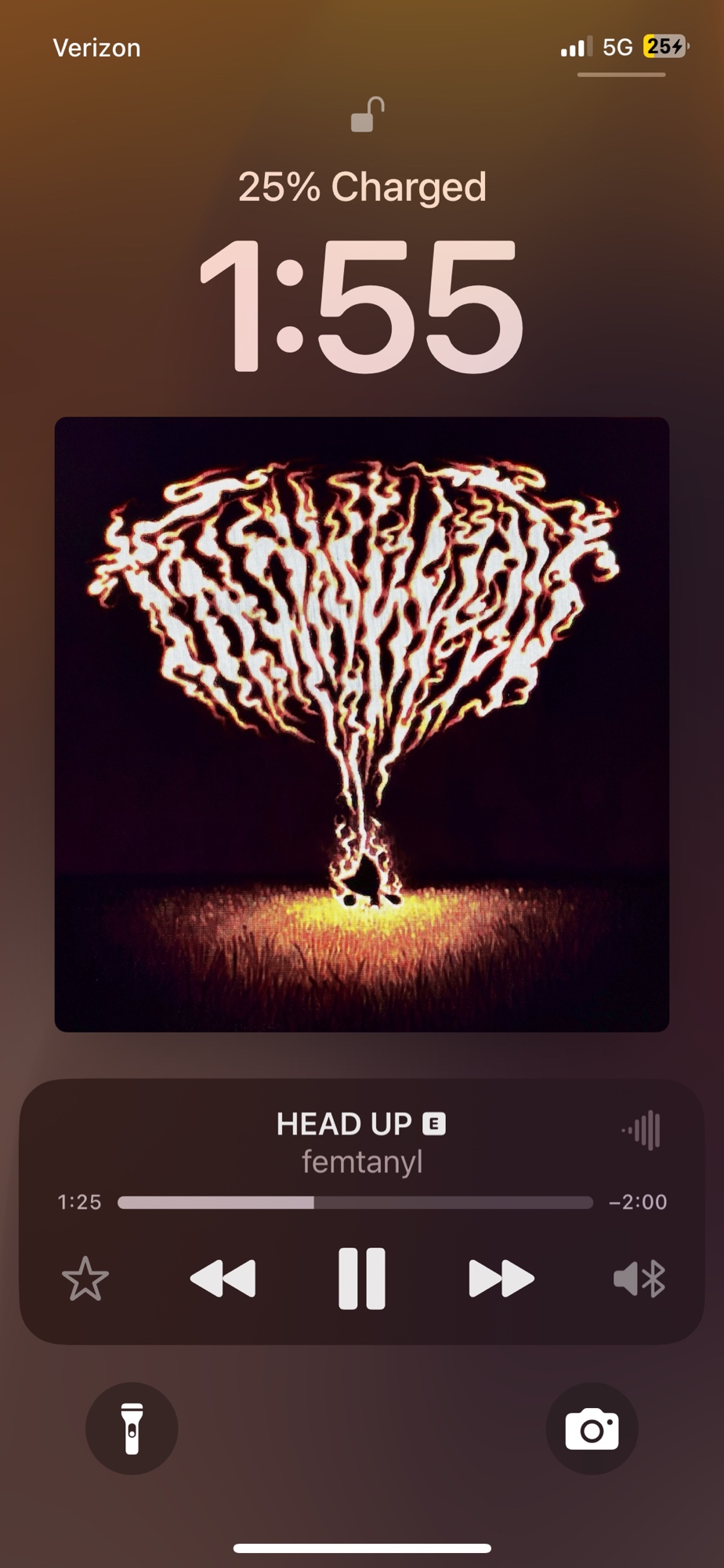Turn on the flashlight
Image resolution: width=724 pixels, height=1568 pixels.
[132, 1428]
